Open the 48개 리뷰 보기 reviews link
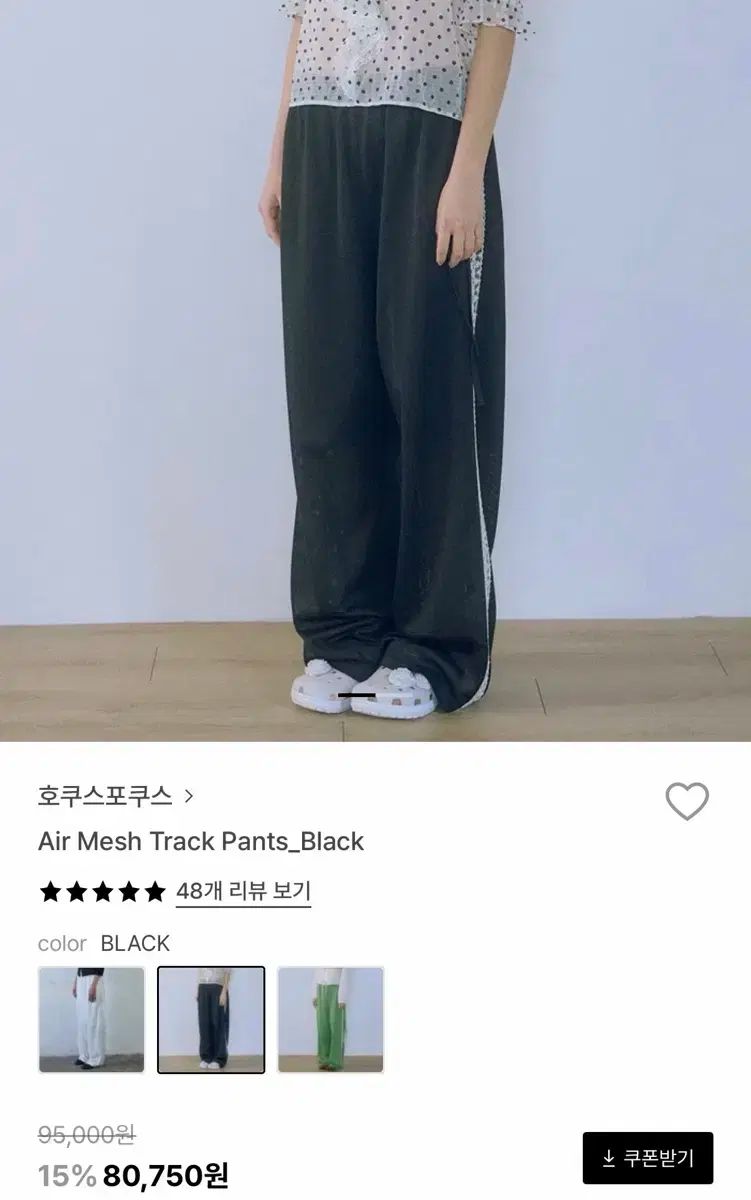This screenshot has height=1200, width=751. point(246,891)
